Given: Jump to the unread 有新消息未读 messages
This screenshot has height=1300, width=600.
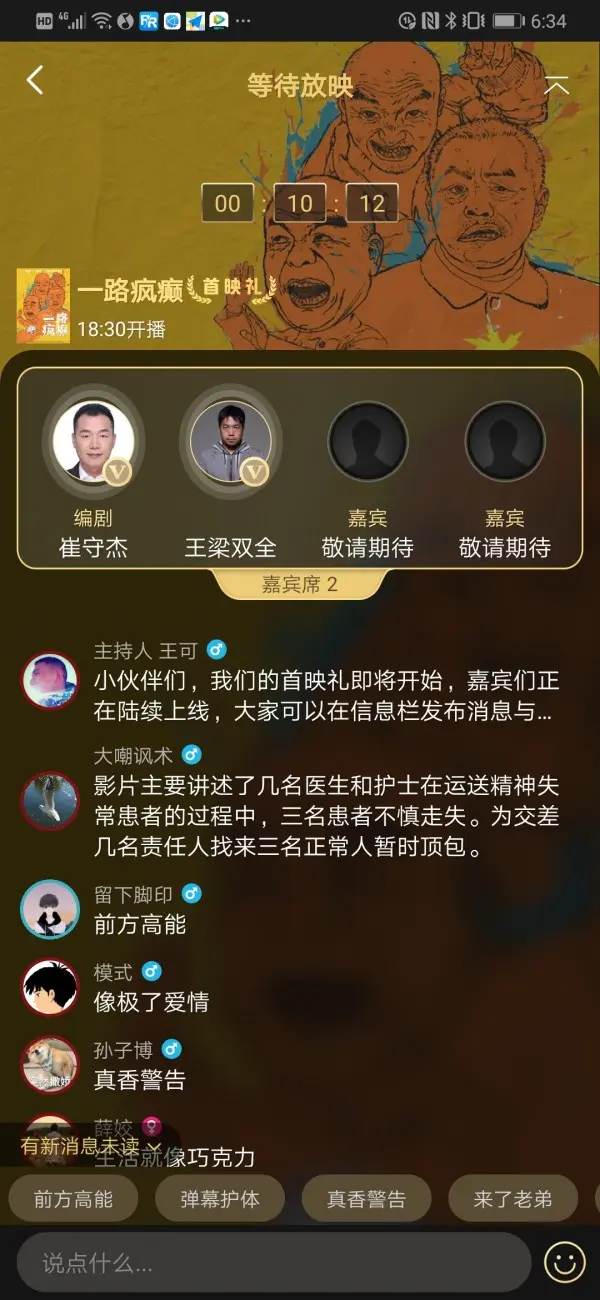Looking at the screenshot, I should point(90,1147).
